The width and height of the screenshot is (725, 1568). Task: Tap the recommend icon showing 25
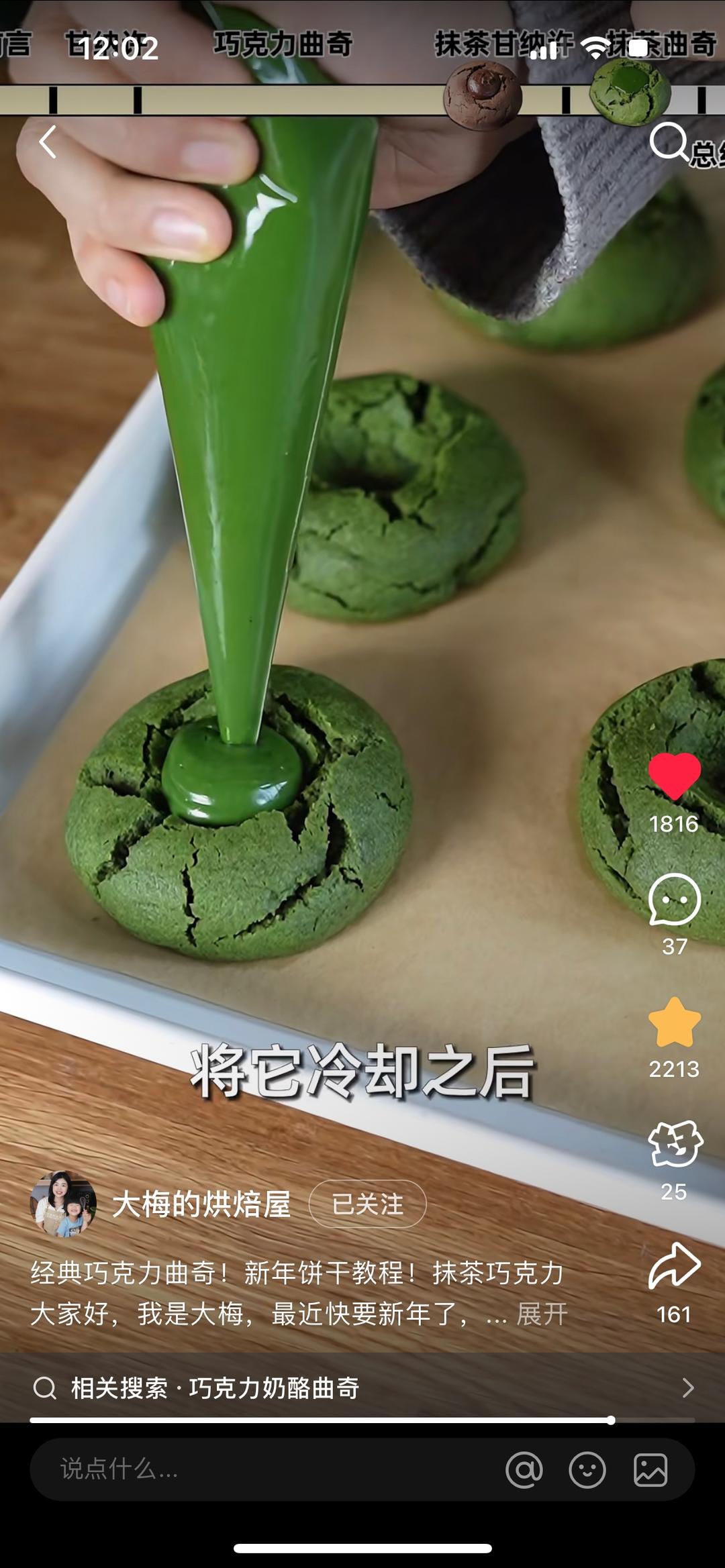pos(674,1143)
